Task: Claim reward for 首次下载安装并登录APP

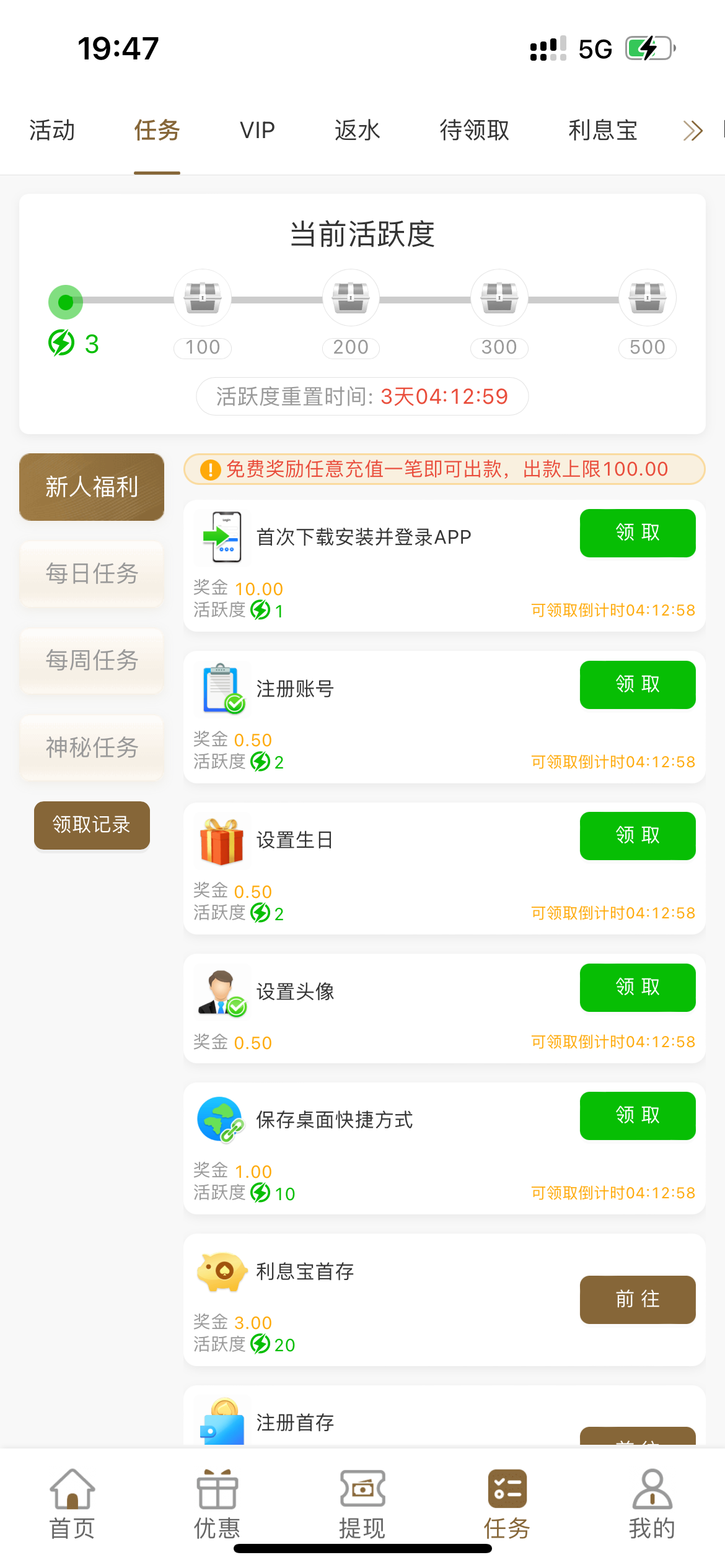Action: pos(637,533)
